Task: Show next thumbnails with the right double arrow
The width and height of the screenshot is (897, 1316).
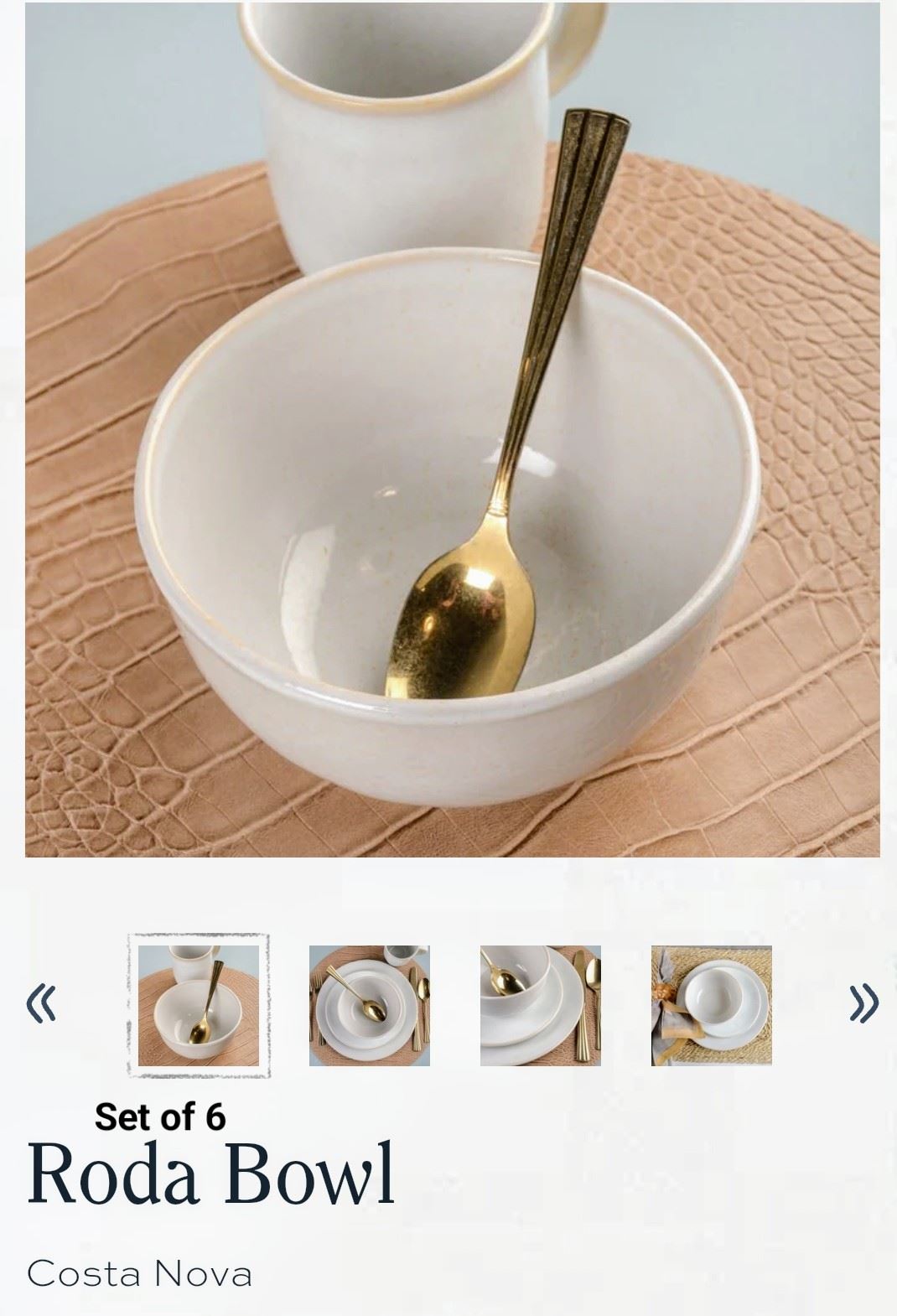Action: pos(863,1004)
